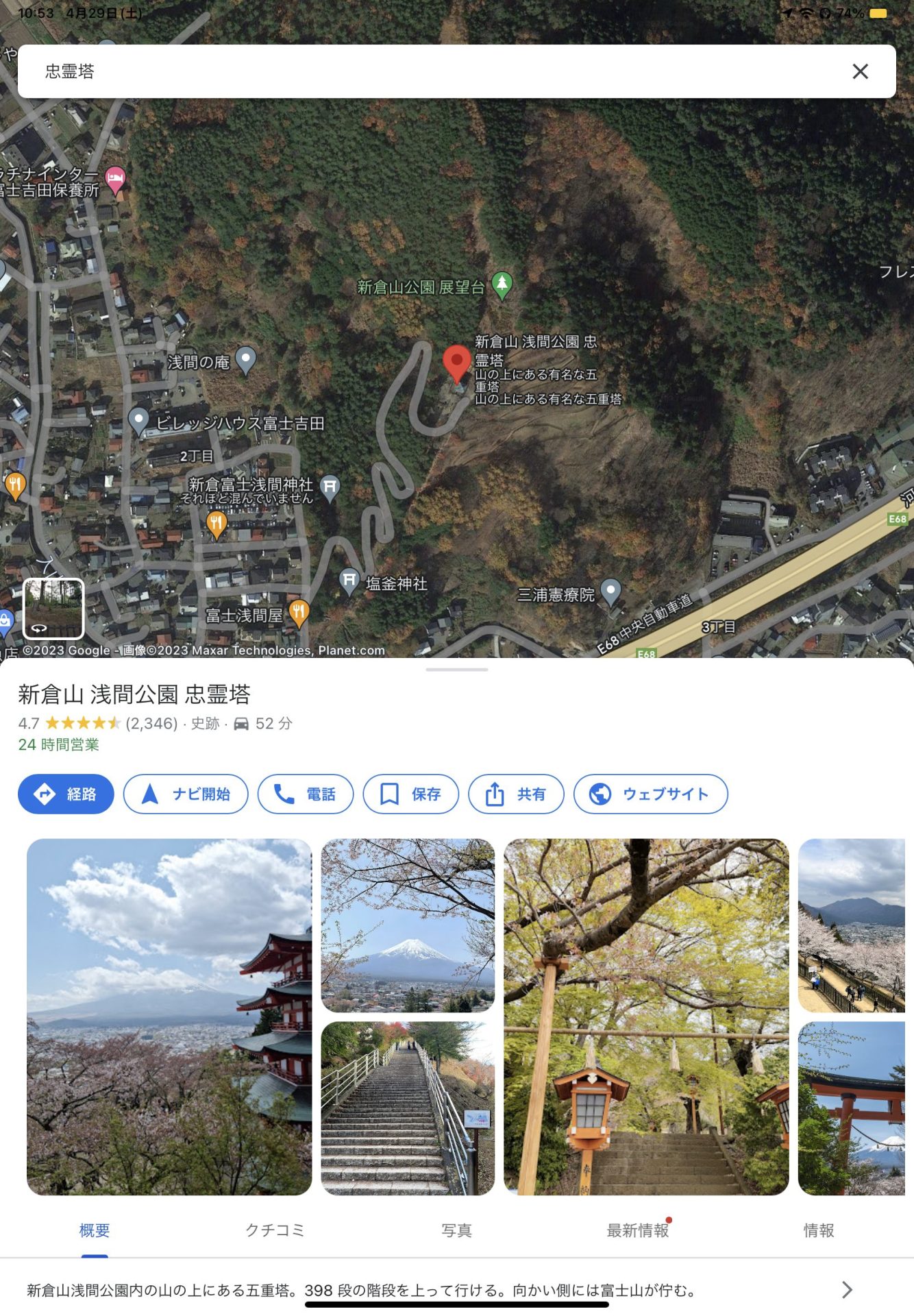
Task: Open the 最新情報 tab
Action: (637, 1230)
